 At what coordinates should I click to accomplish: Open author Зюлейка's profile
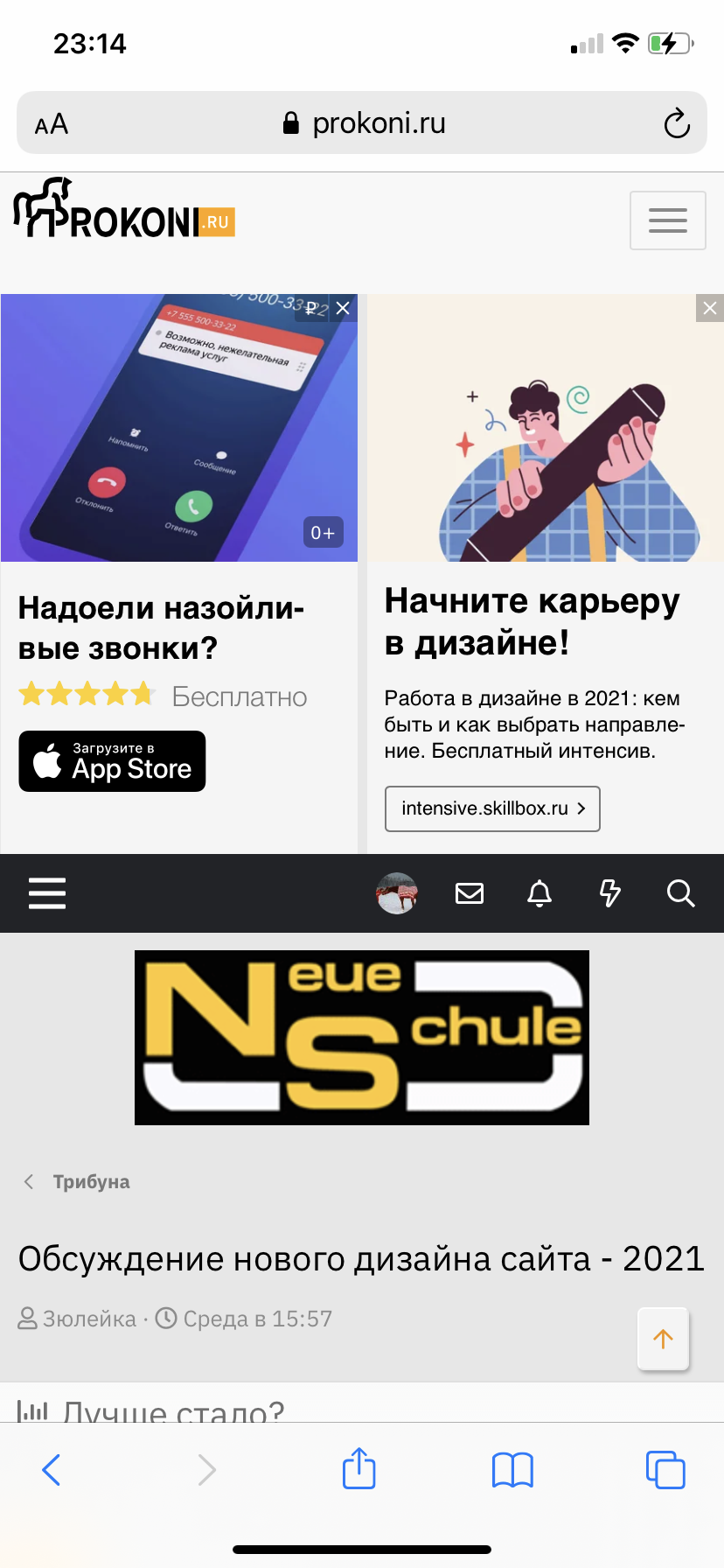click(88, 1319)
